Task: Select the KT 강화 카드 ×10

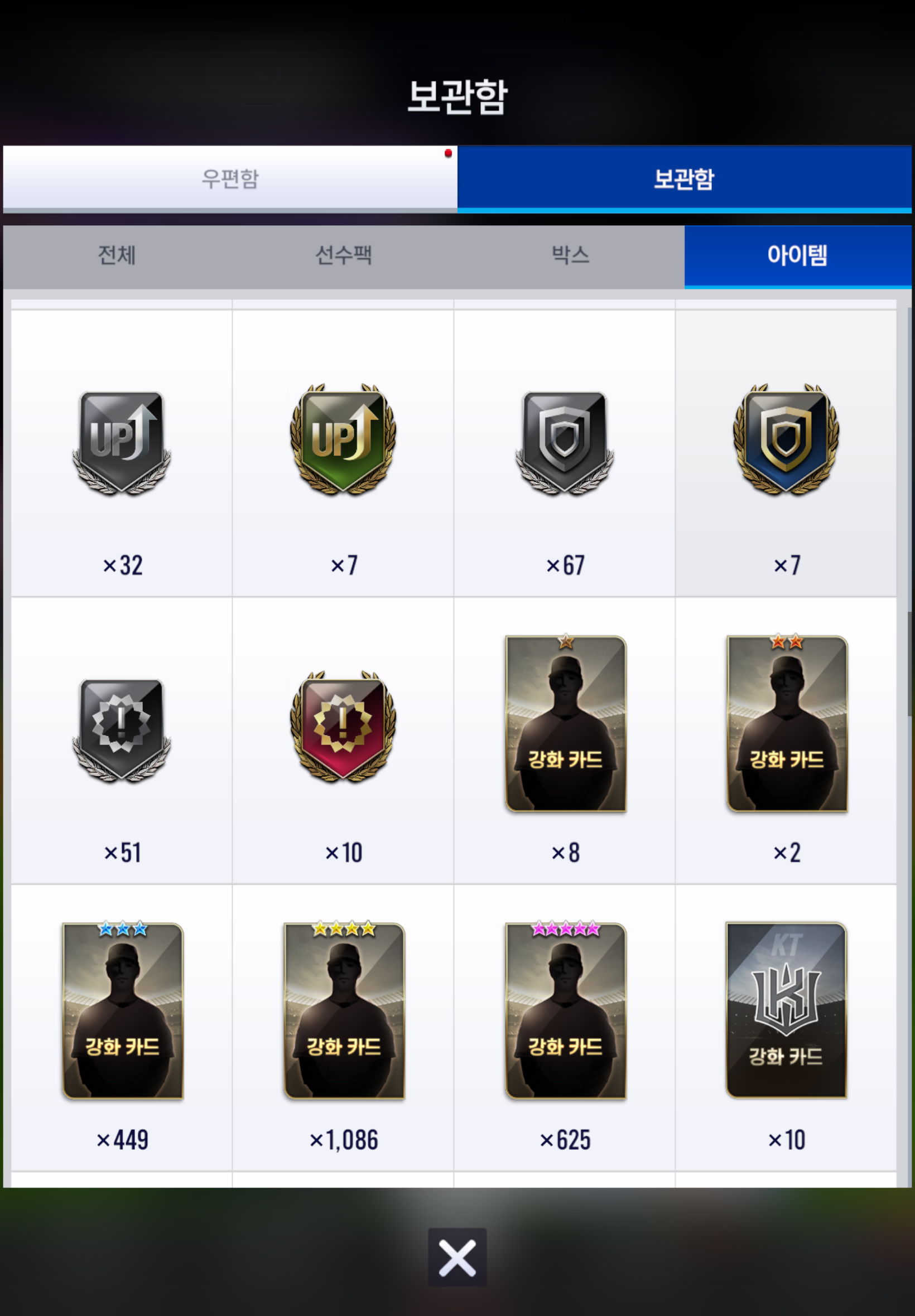Action: pos(786,1010)
